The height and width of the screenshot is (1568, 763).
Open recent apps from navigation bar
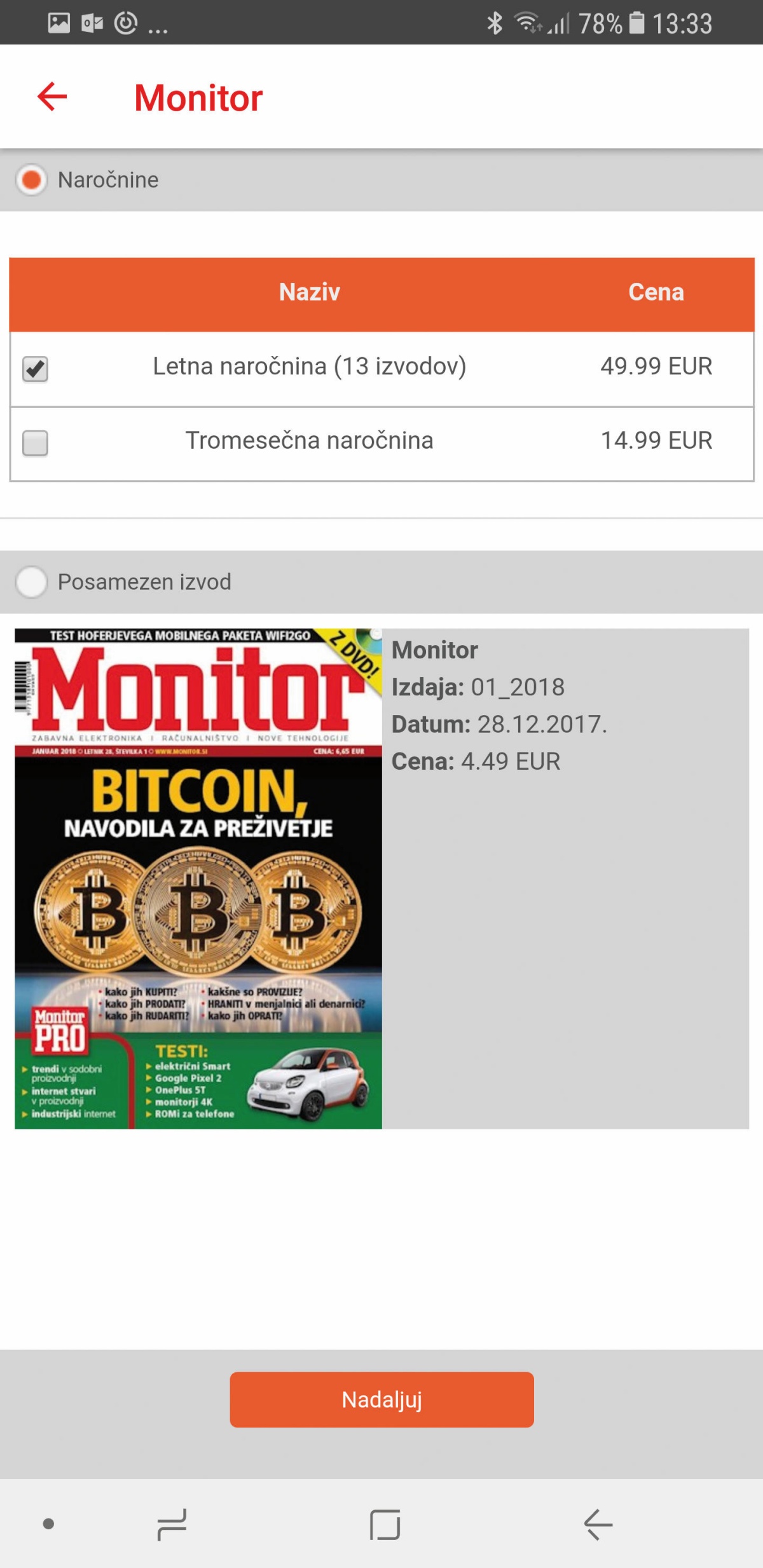point(172,1524)
